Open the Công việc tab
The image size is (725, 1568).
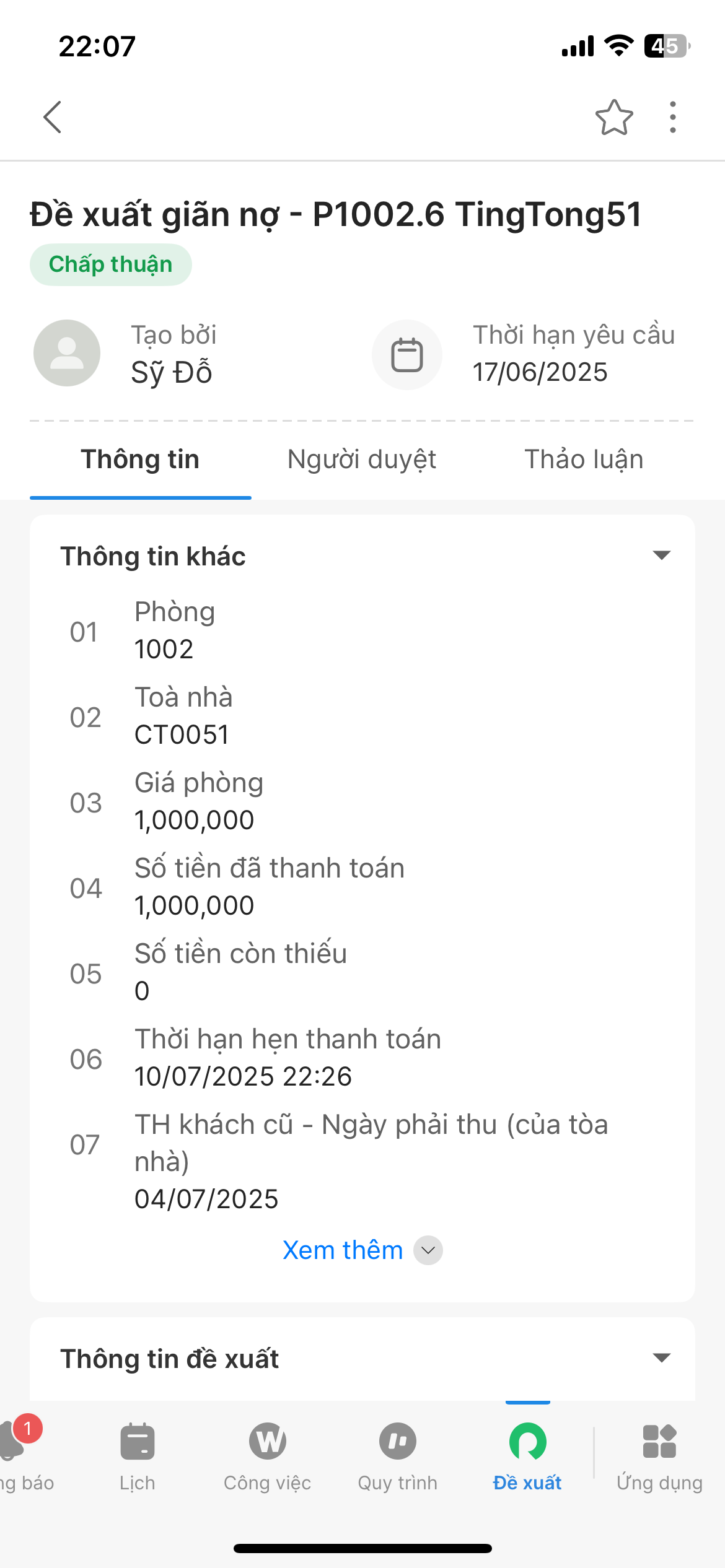[268, 1455]
